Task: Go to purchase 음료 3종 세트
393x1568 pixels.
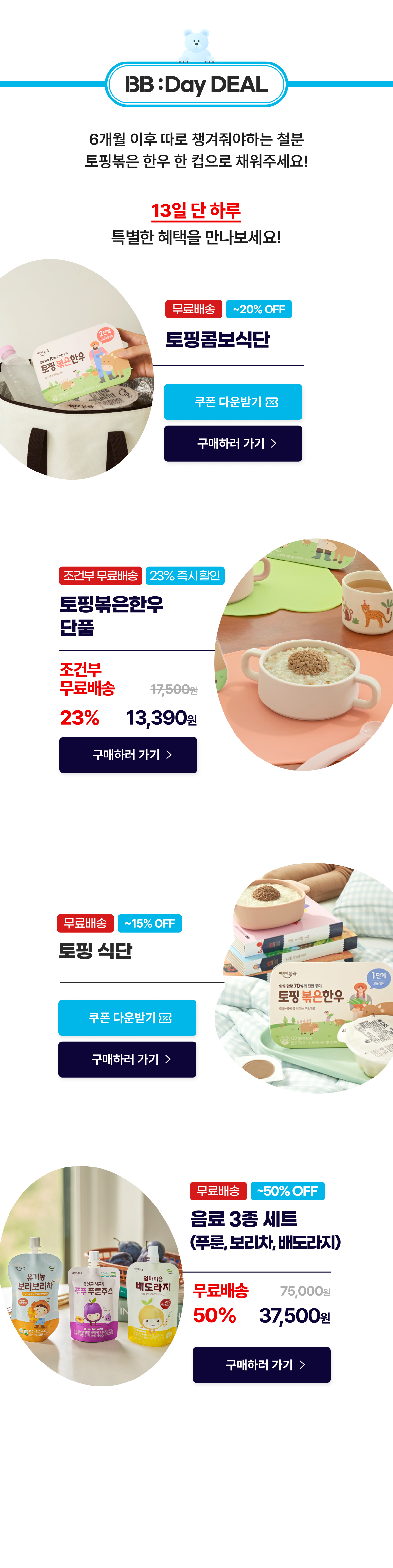Action: 261,1365
